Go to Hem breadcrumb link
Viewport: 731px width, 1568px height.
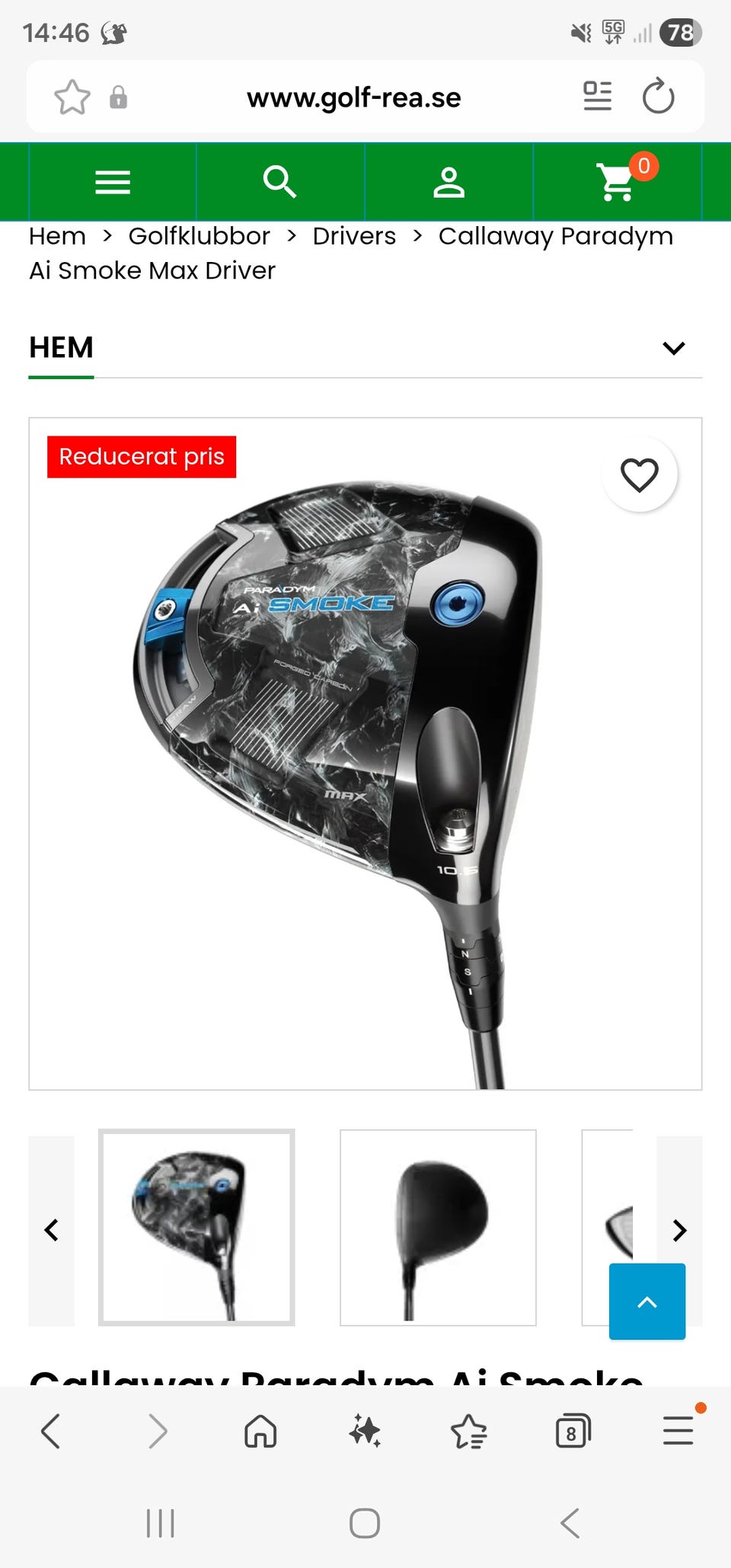point(57,236)
